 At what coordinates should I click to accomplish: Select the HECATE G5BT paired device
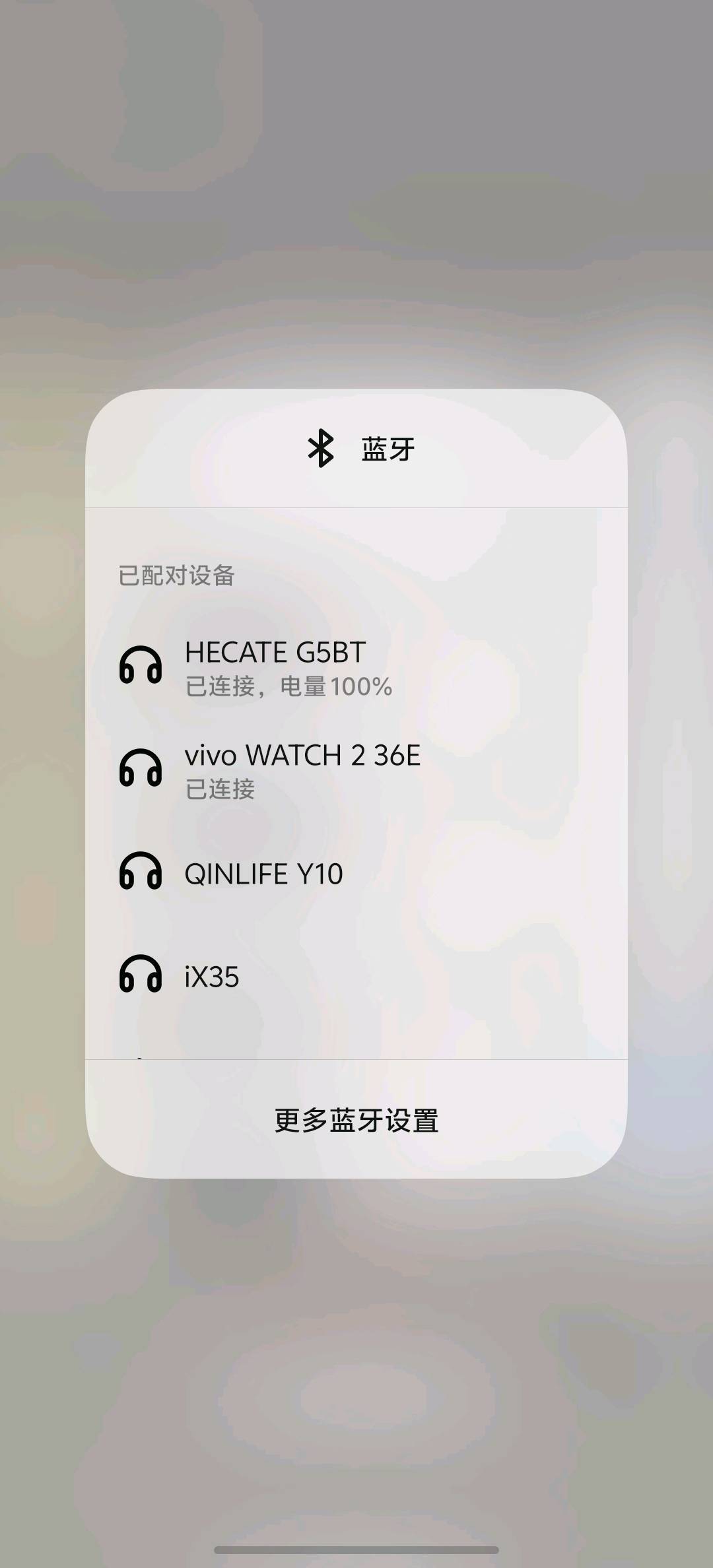pos(356,668)
